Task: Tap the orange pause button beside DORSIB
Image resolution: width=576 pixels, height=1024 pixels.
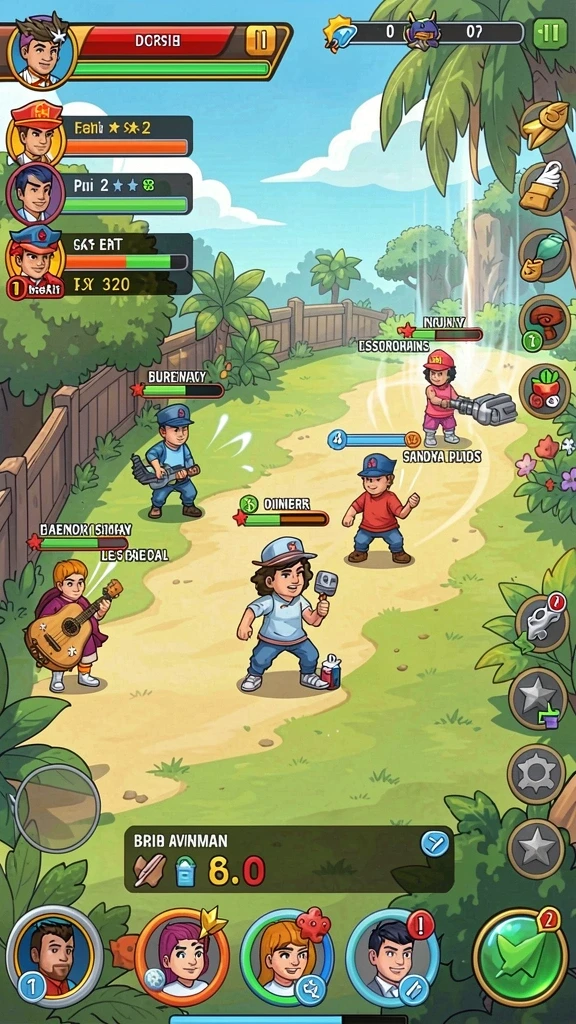Action: [x=260, y=41]
